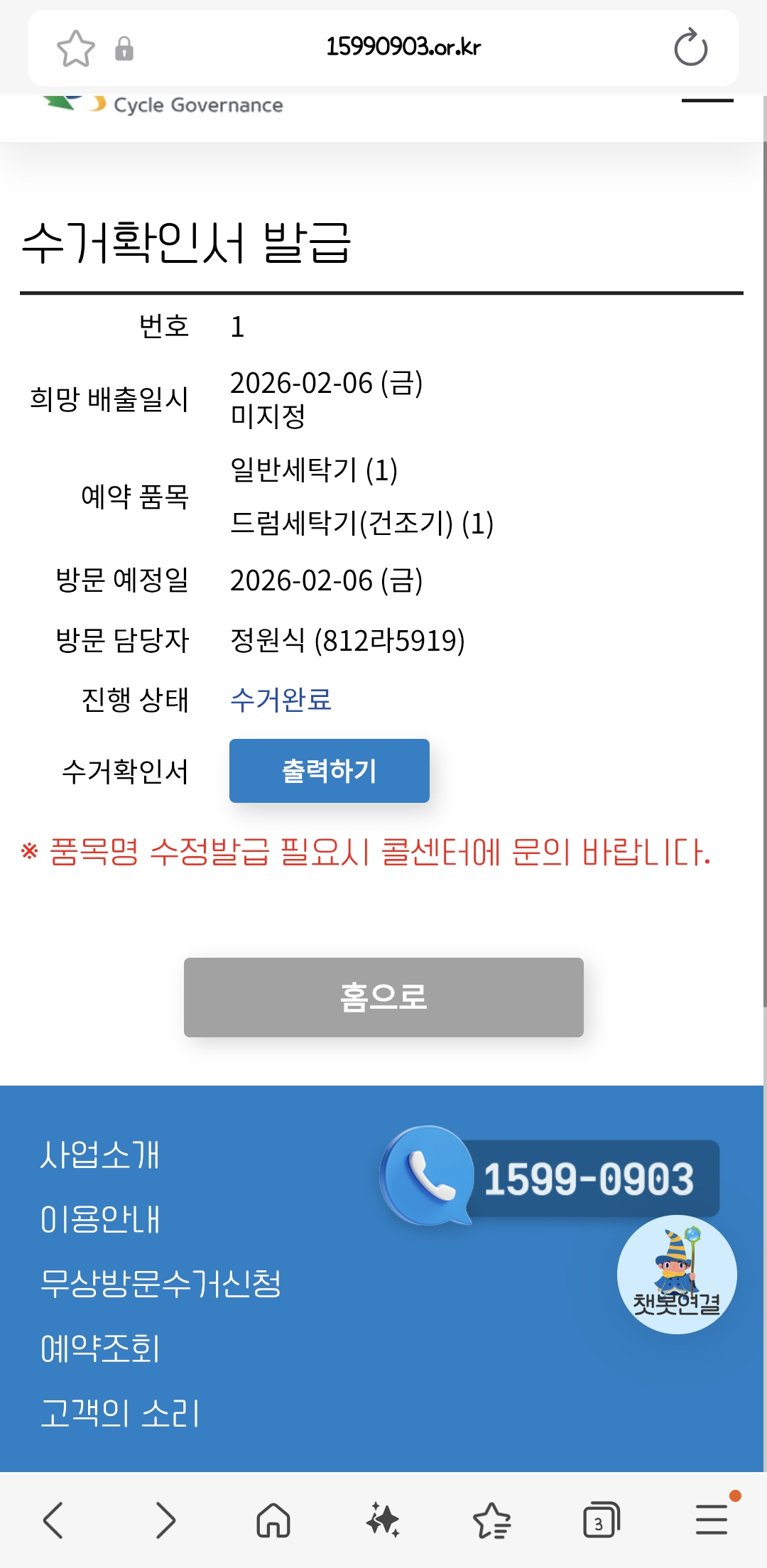Open the site hamburger menu
The width and height of the screenshot is (767, 1568).
tap(707, 102)
